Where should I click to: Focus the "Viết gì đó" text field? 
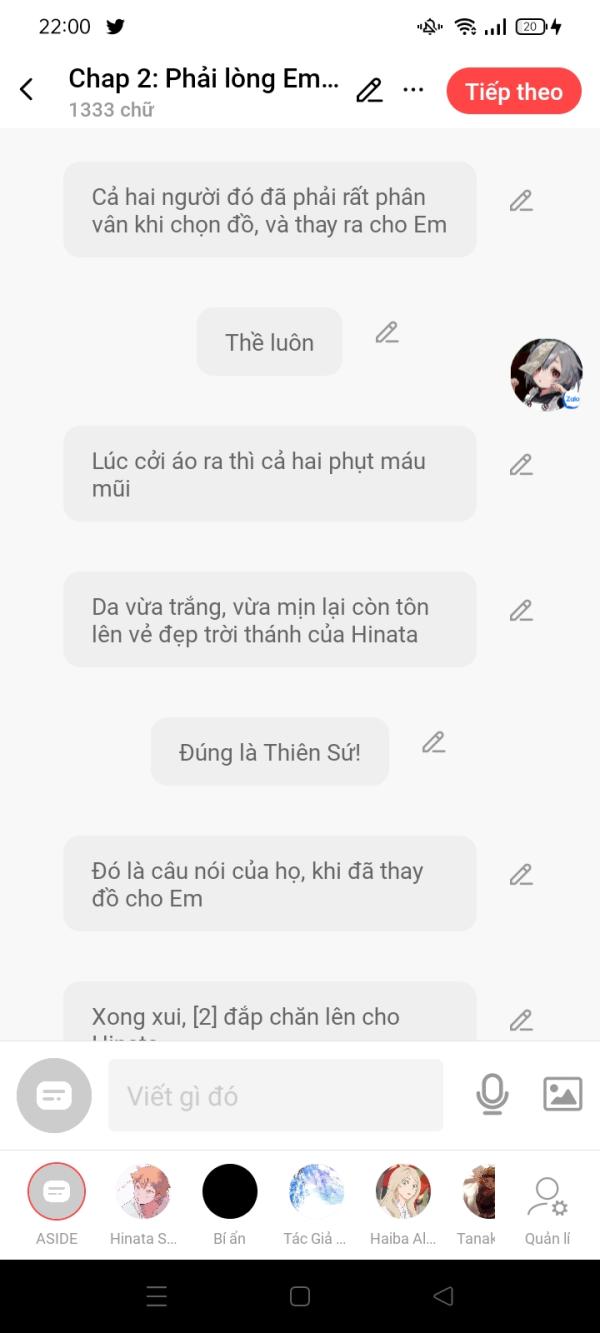tap(275, 1096)
